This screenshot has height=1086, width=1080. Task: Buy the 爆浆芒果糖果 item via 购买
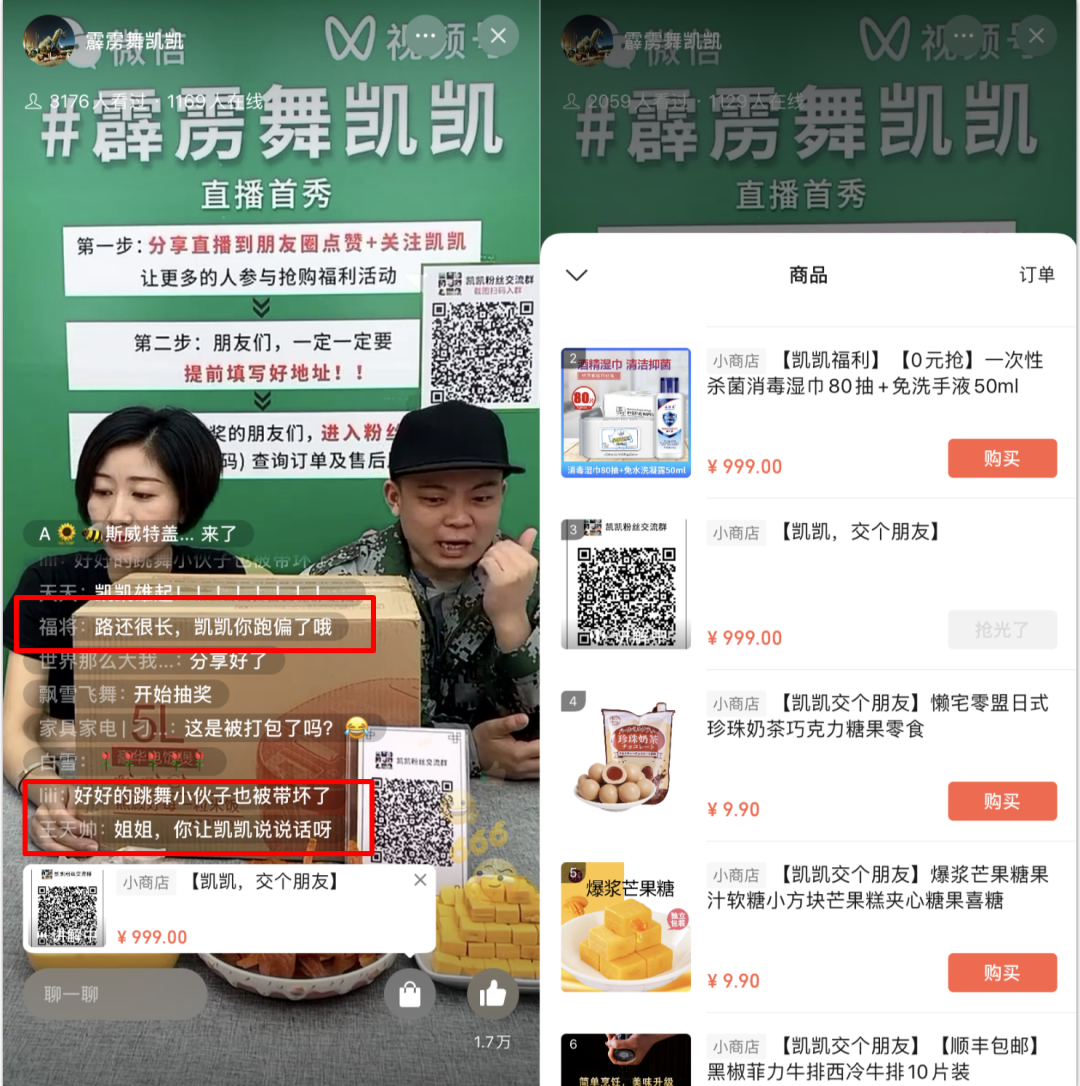pos(1002,973)
